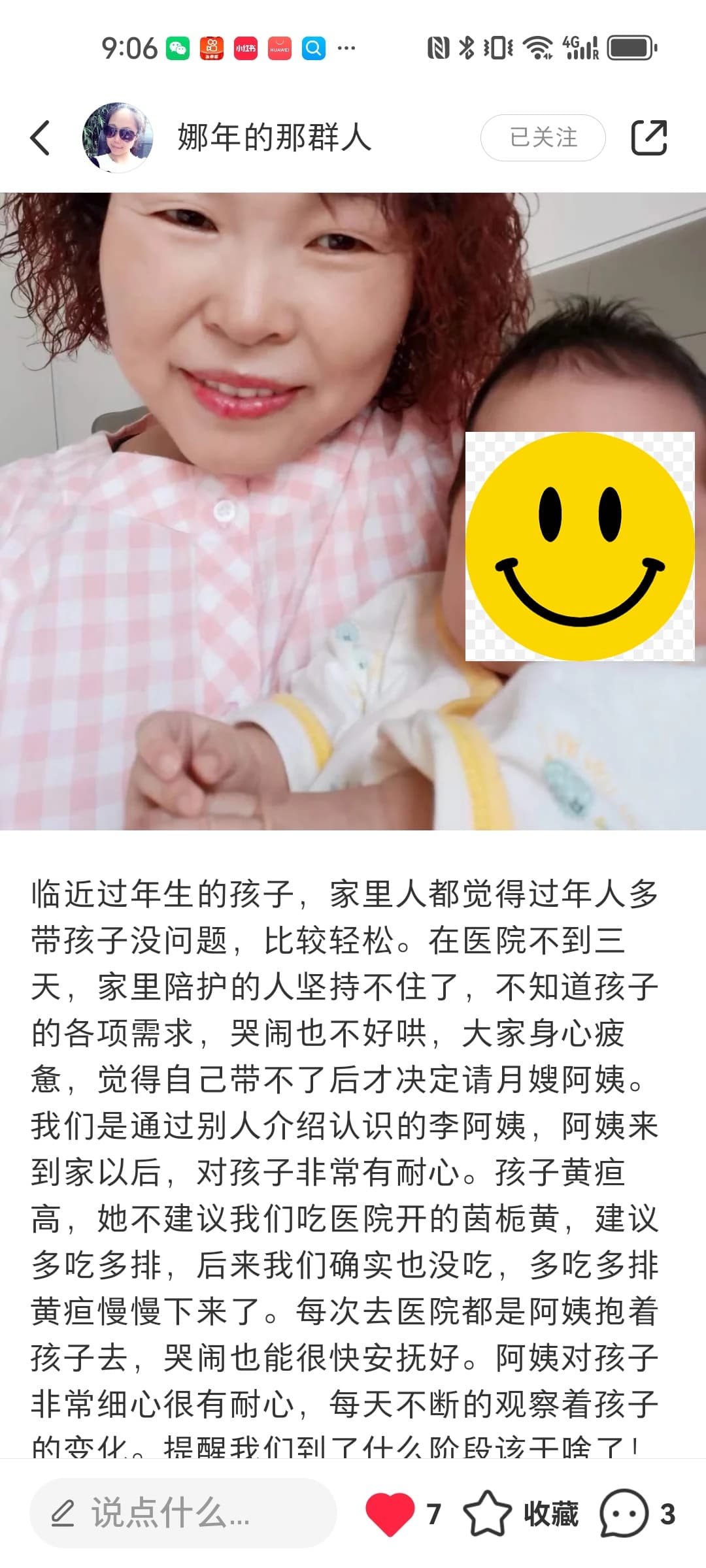The width and height of the screenshot is (706, 1568).
Task: Open the comments bubble icon
Action: 624,1513
